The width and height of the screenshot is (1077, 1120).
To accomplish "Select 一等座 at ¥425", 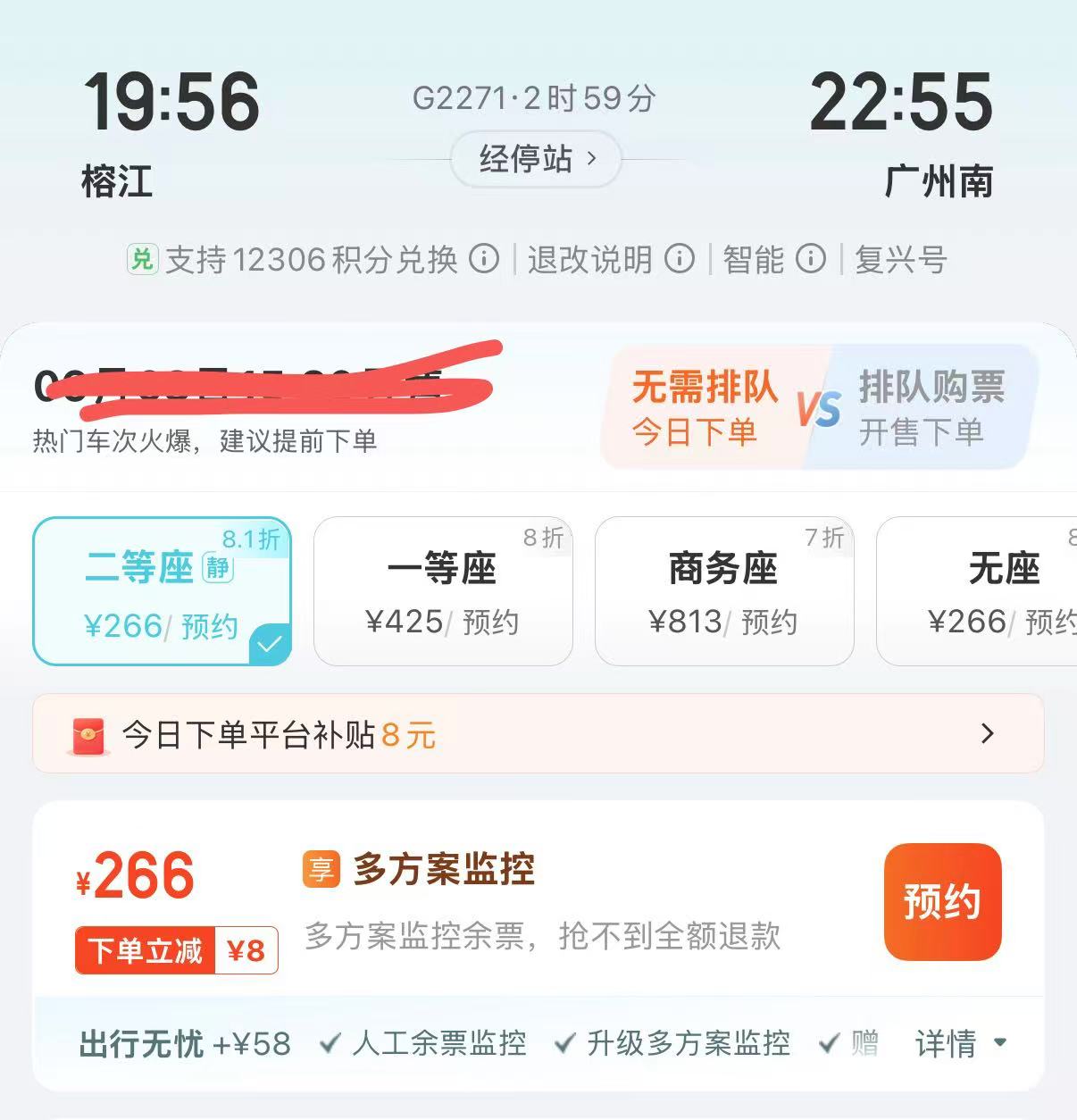I will tap(443, 591).
